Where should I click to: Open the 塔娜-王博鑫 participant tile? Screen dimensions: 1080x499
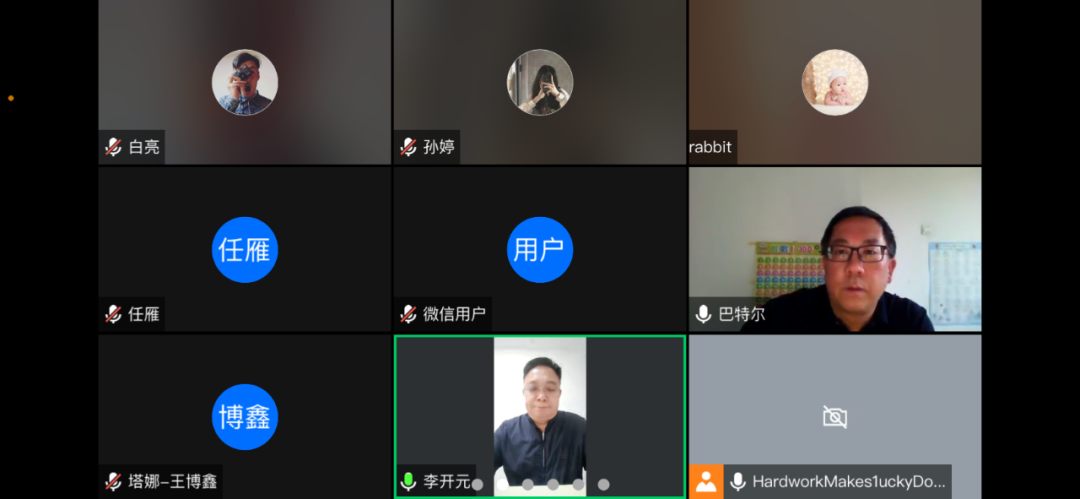click(x=244, y=416)
